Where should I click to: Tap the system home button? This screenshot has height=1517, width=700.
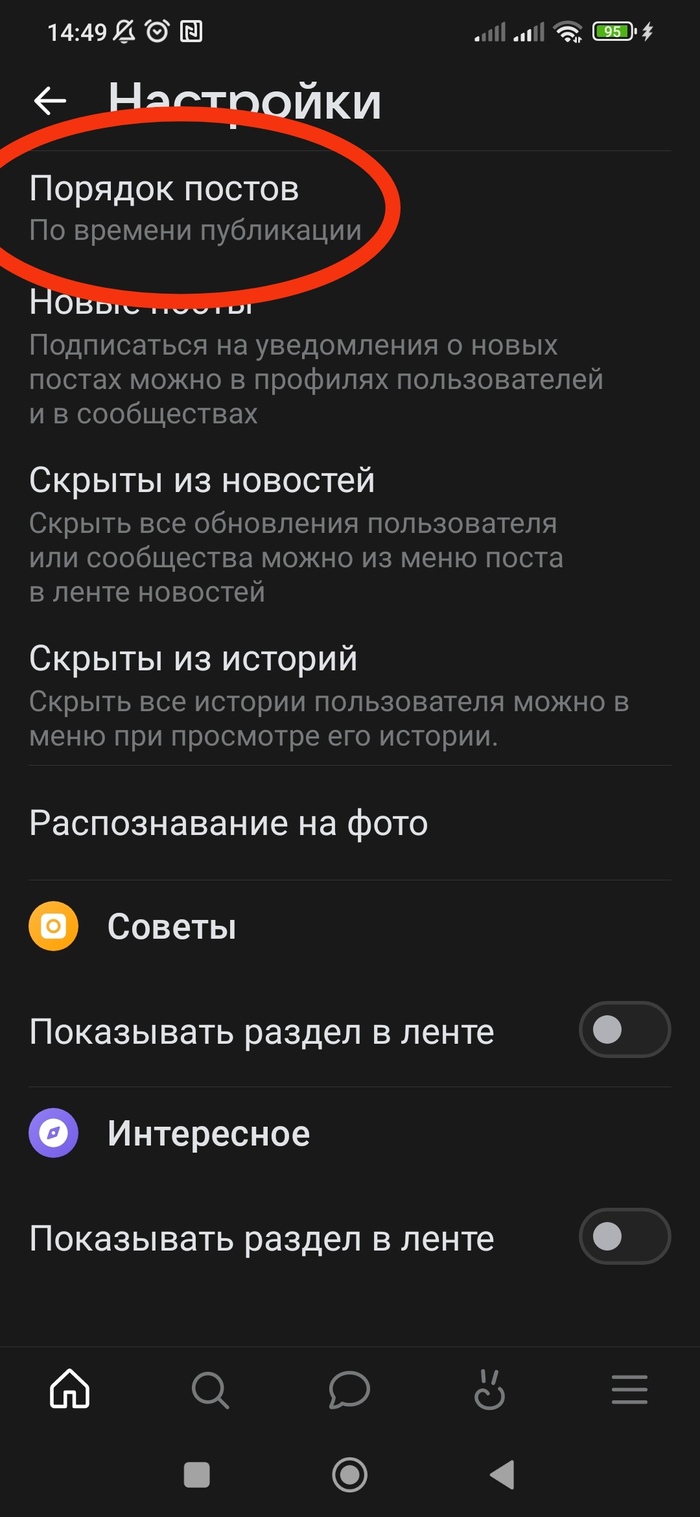[x=349, y=1474]
